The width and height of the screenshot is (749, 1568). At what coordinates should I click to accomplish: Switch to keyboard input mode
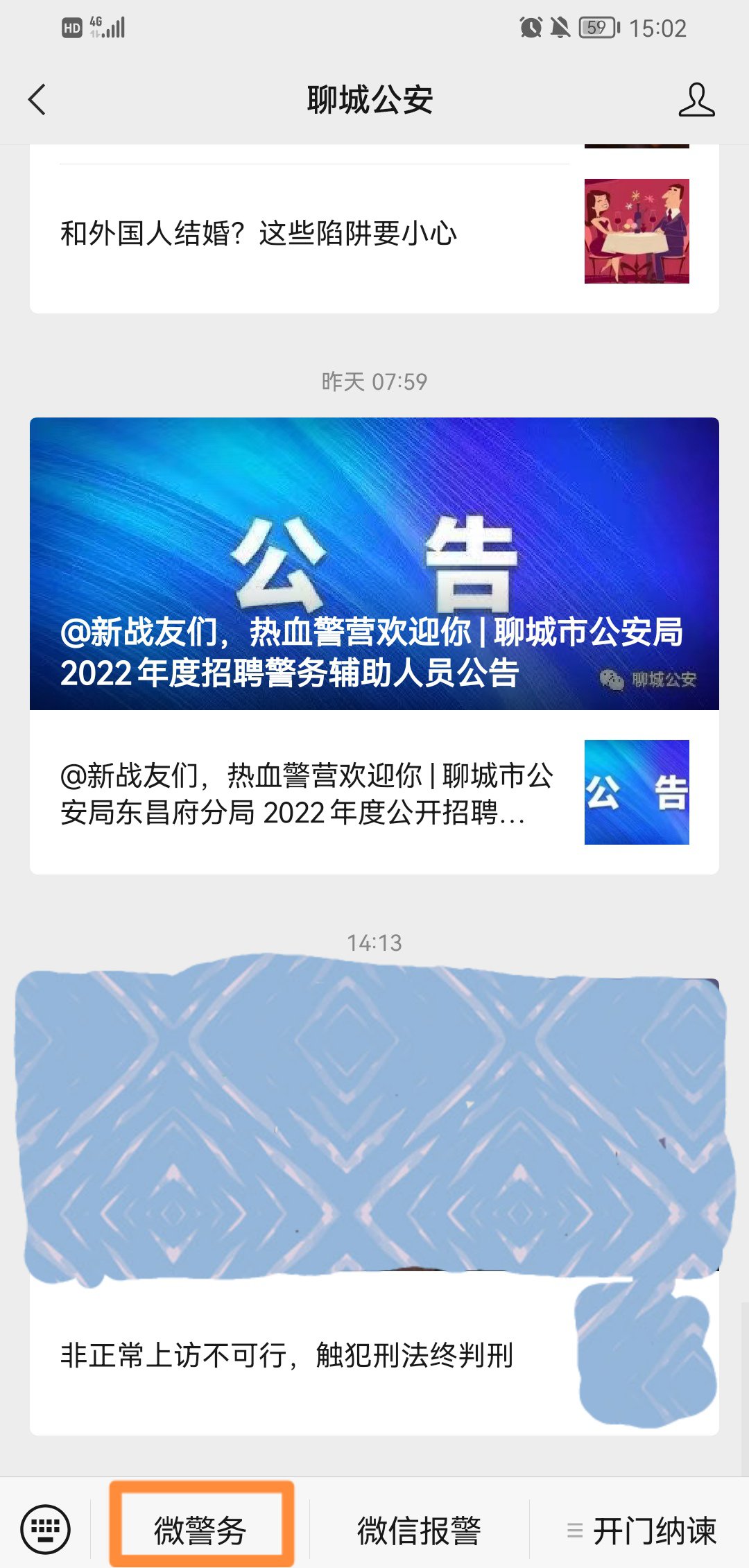tap(46, 1528)
